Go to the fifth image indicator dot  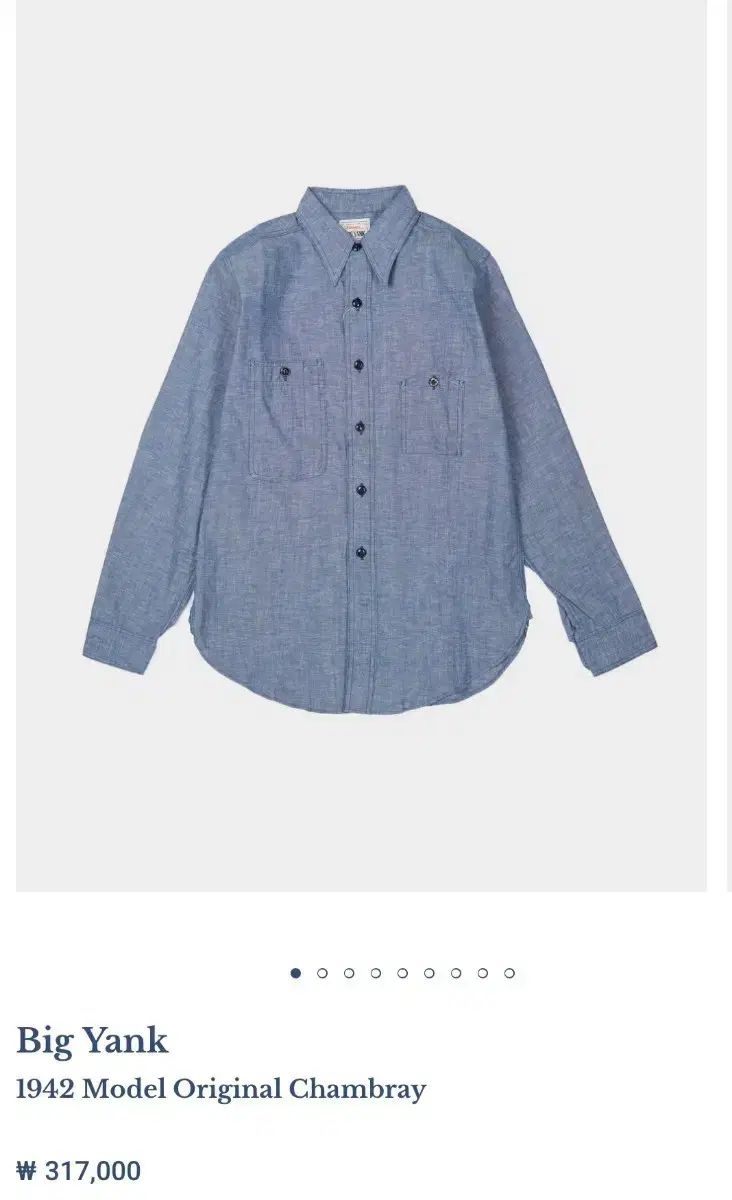tap(402, 973)
